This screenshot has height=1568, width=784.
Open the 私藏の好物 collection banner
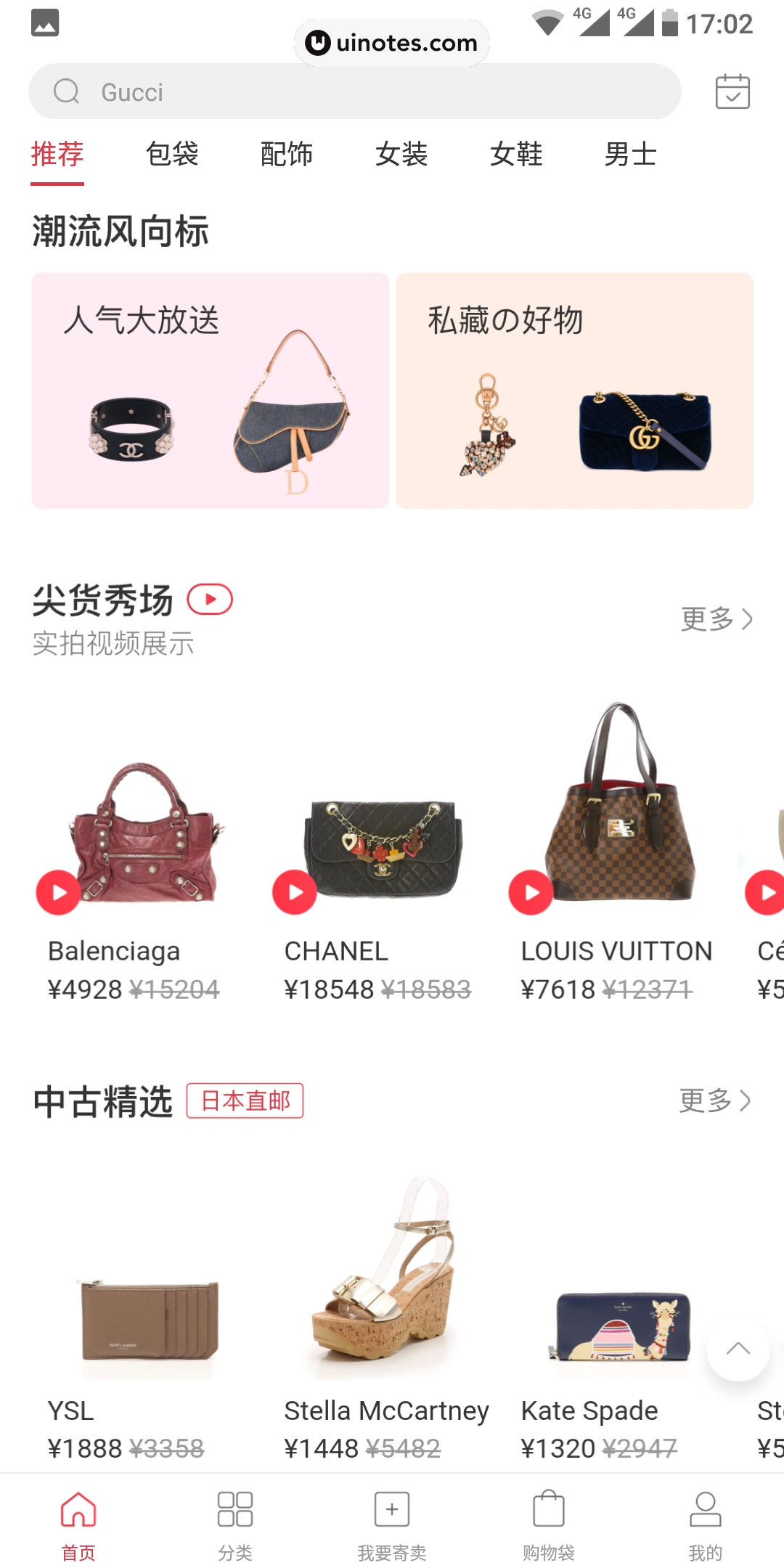(574, 389)
